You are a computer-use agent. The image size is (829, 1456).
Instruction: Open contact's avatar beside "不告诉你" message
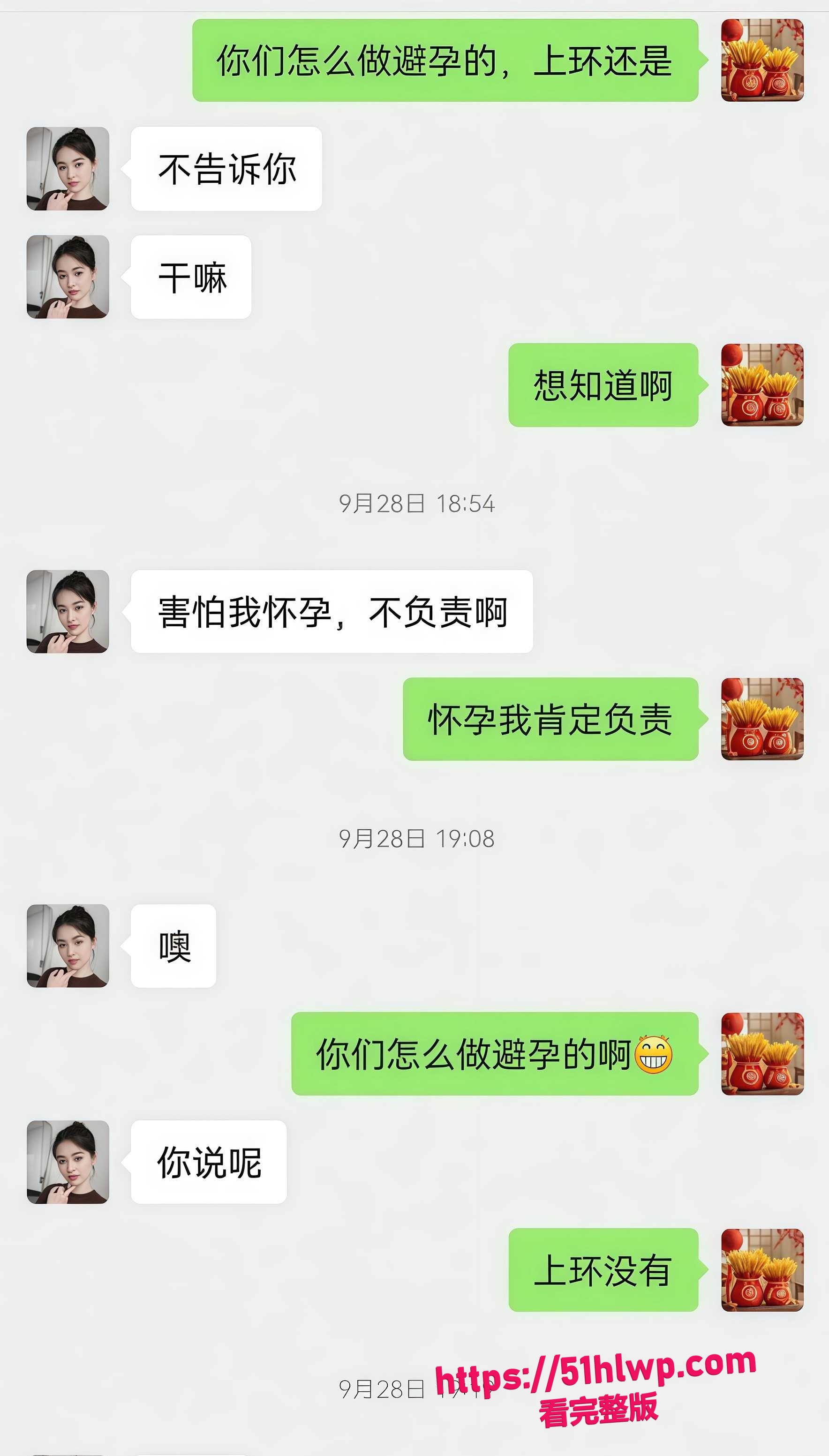click(68, 168)
